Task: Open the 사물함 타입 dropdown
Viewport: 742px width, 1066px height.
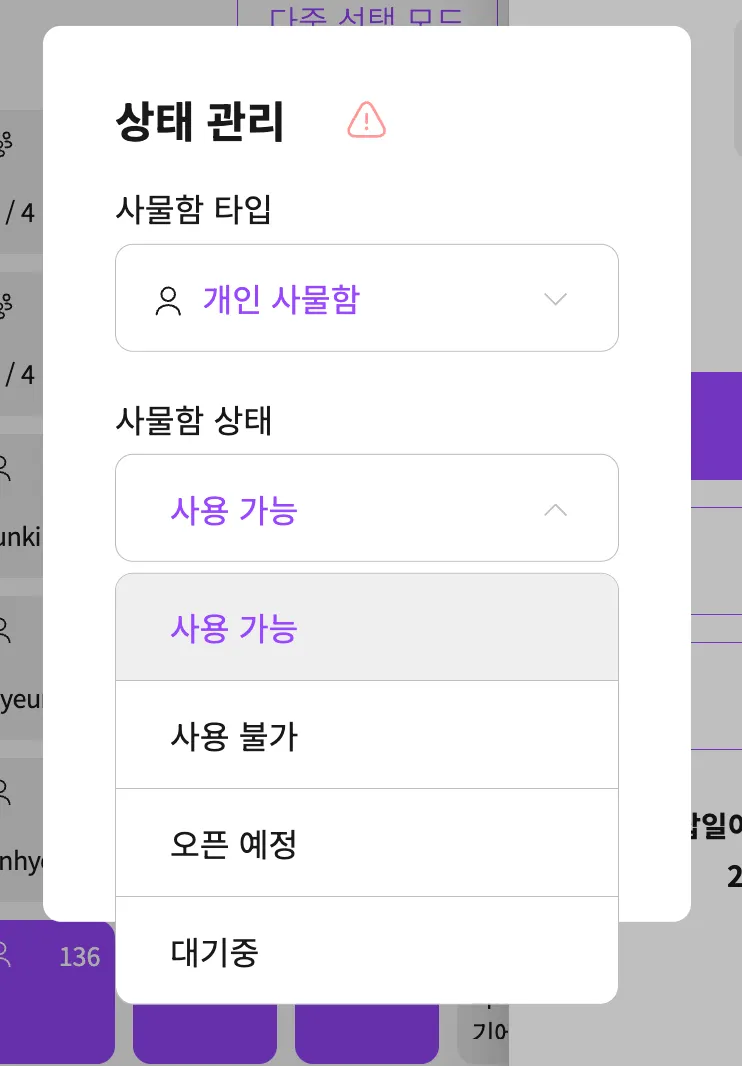Action: click(366, 299)
